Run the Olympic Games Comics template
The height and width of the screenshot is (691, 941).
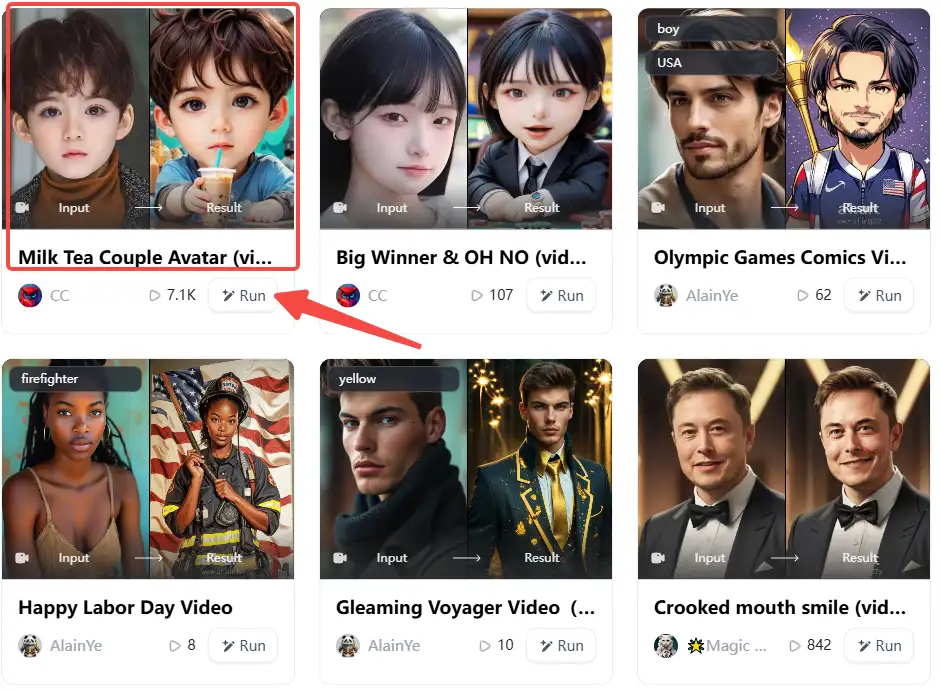[x=879, y=295]
